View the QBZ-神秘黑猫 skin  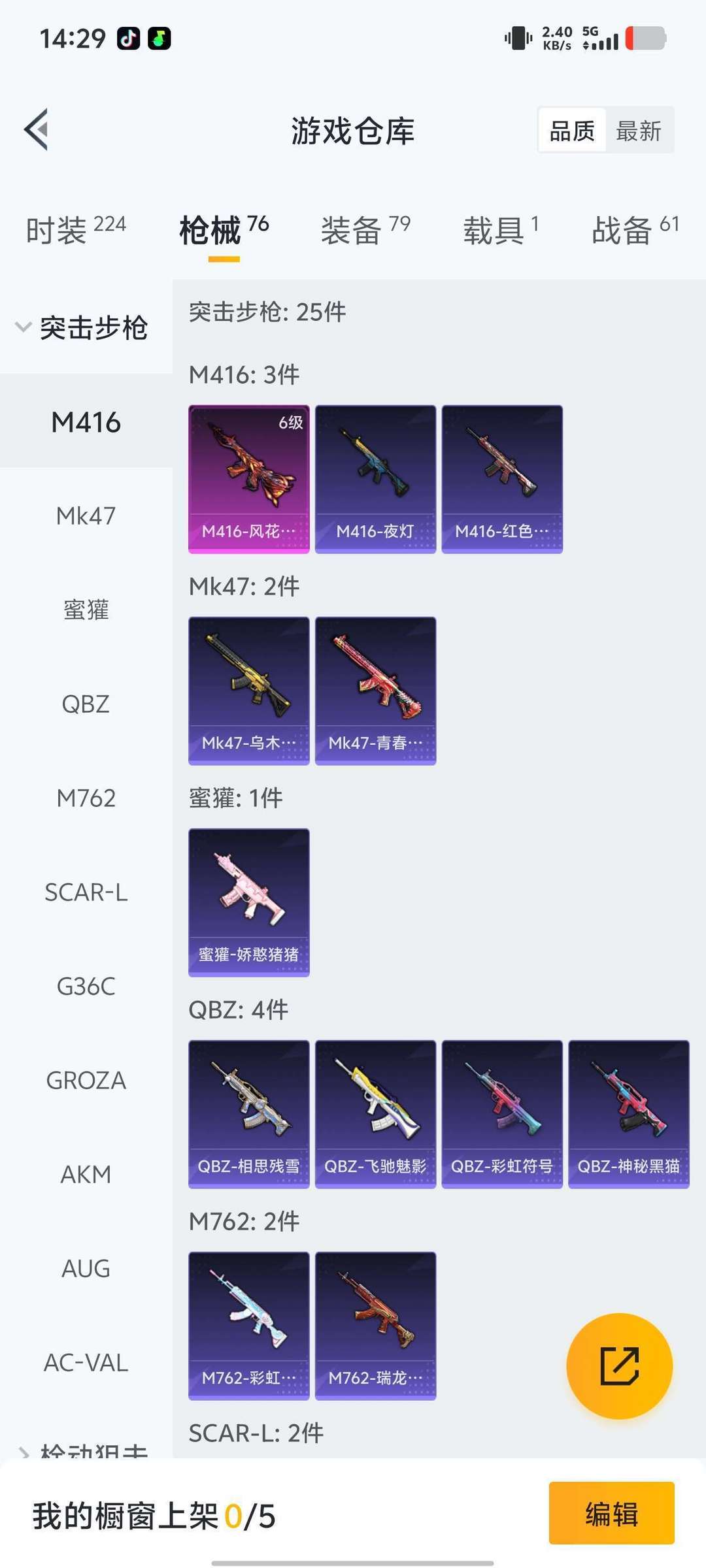(628, 1114)
